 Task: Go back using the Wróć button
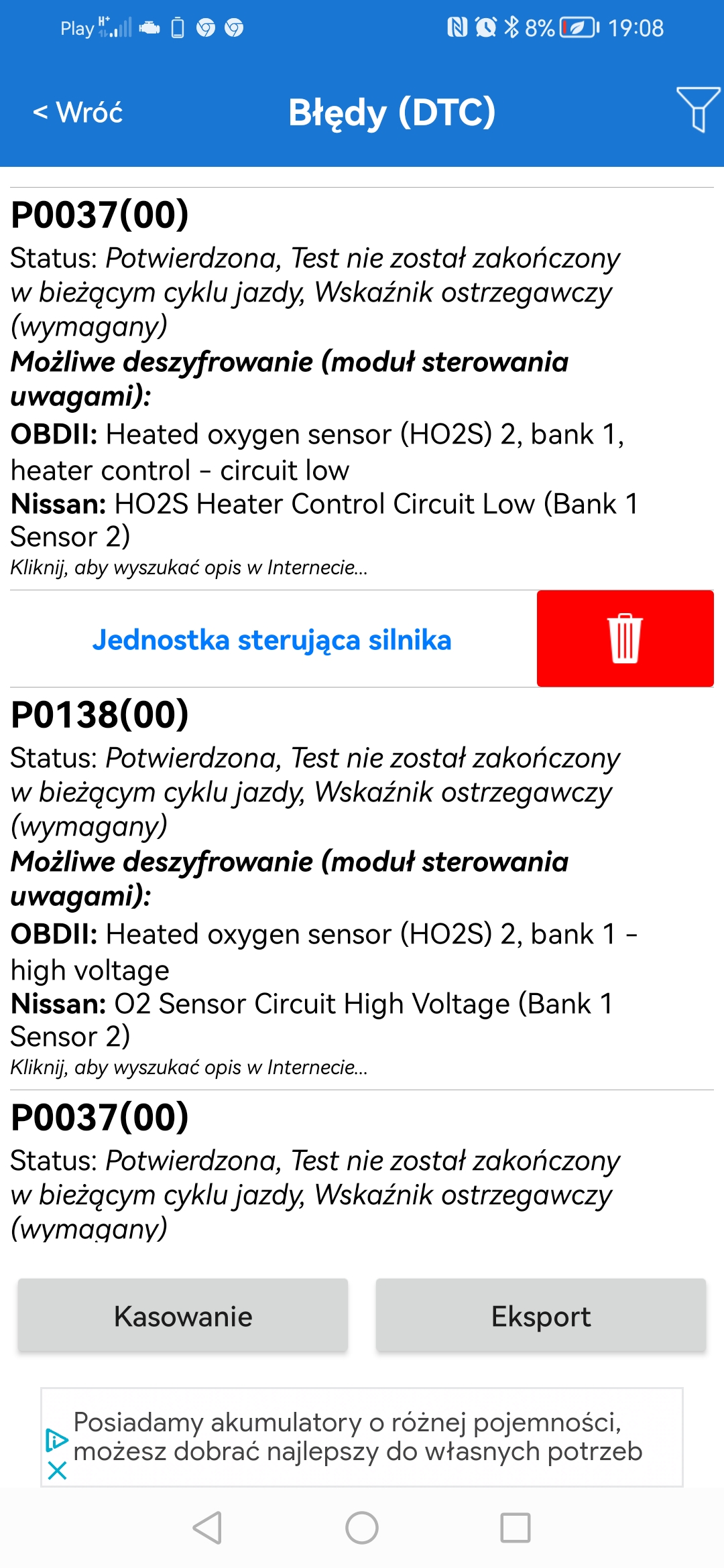point(78,112)
